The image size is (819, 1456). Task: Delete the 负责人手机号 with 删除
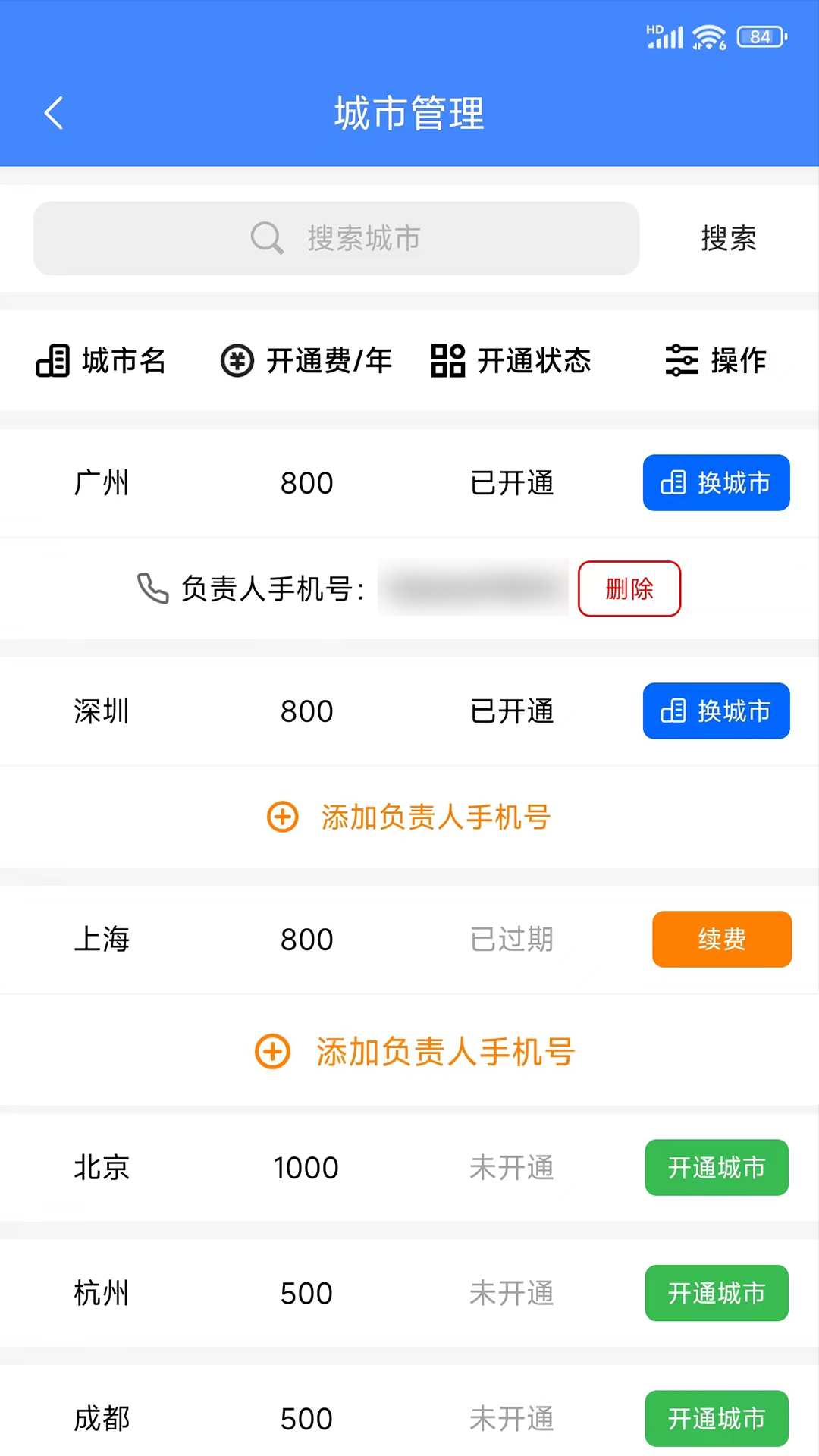pyautogui.click(x=629, y=588)
